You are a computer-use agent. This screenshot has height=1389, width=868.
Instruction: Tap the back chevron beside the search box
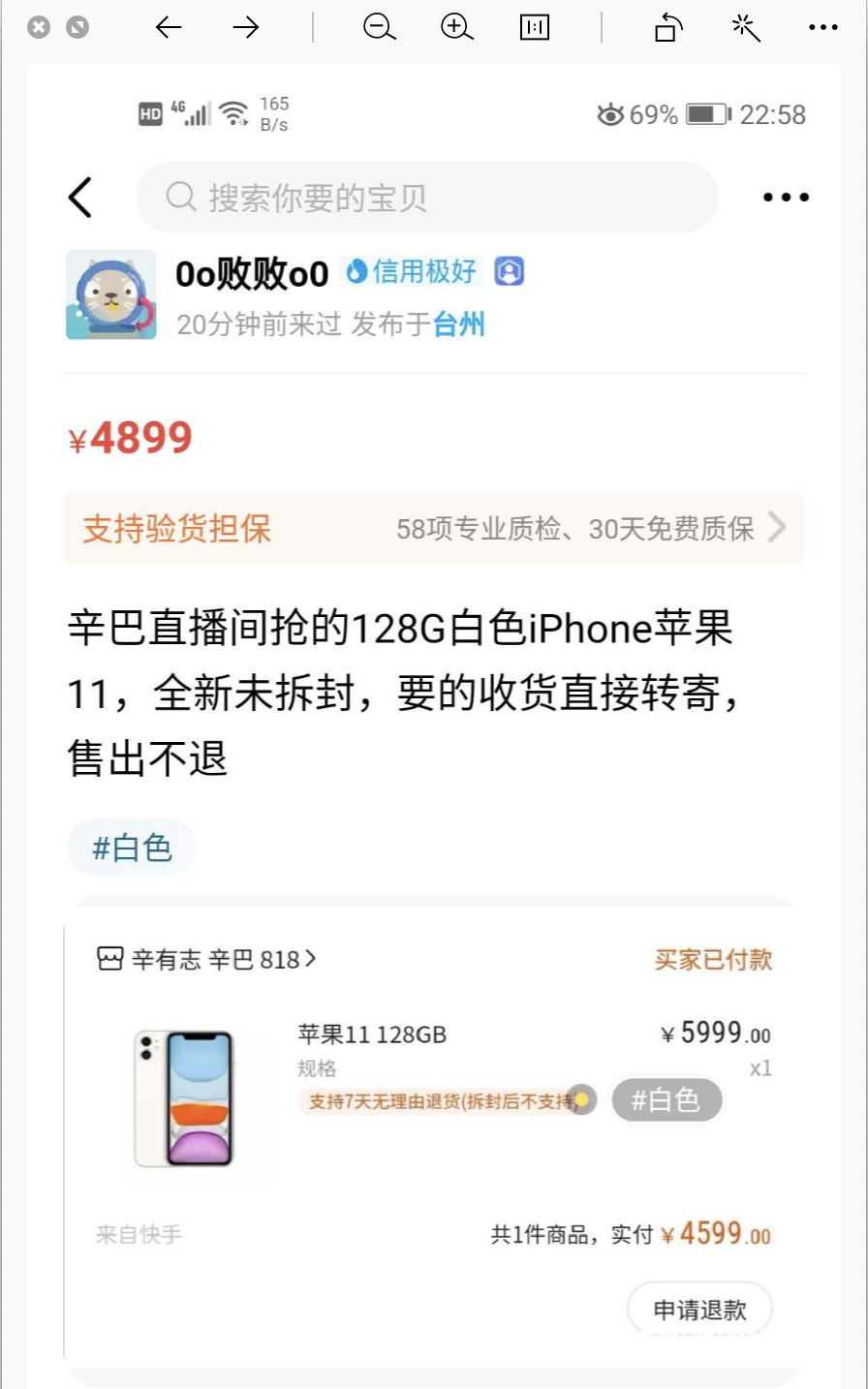pos(81,198)
